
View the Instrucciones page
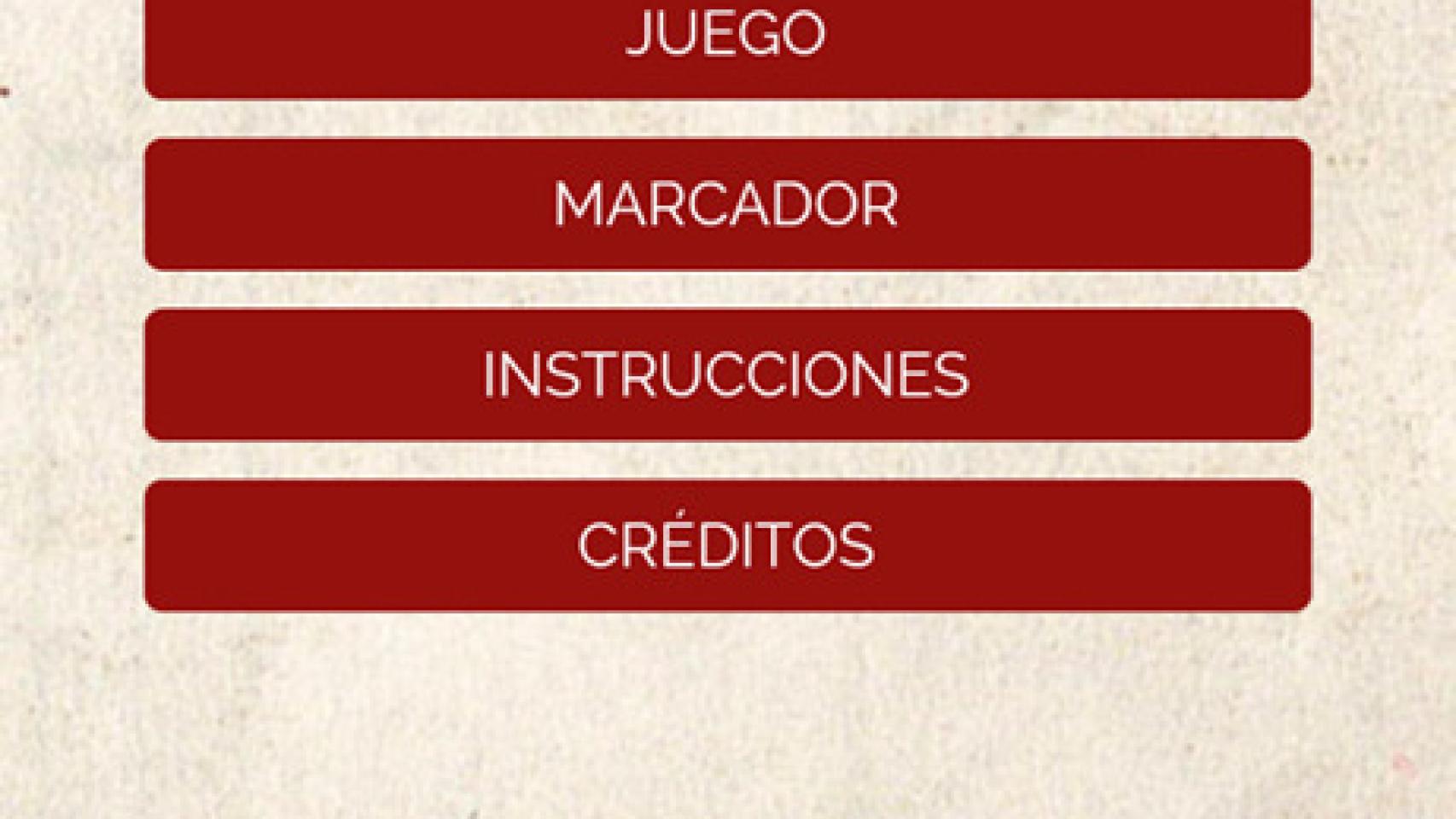727,375
